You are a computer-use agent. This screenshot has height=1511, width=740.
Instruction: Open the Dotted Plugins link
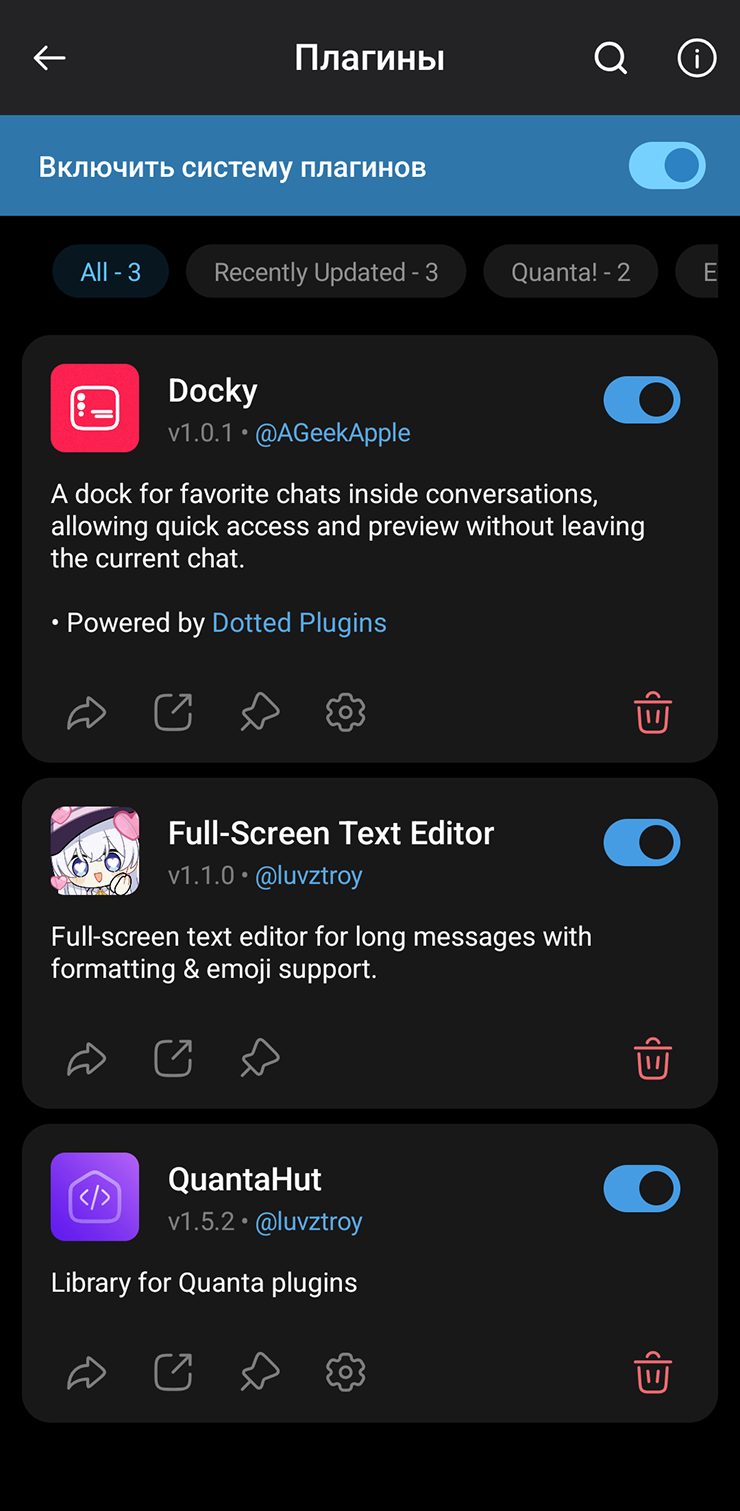[299, 623]
